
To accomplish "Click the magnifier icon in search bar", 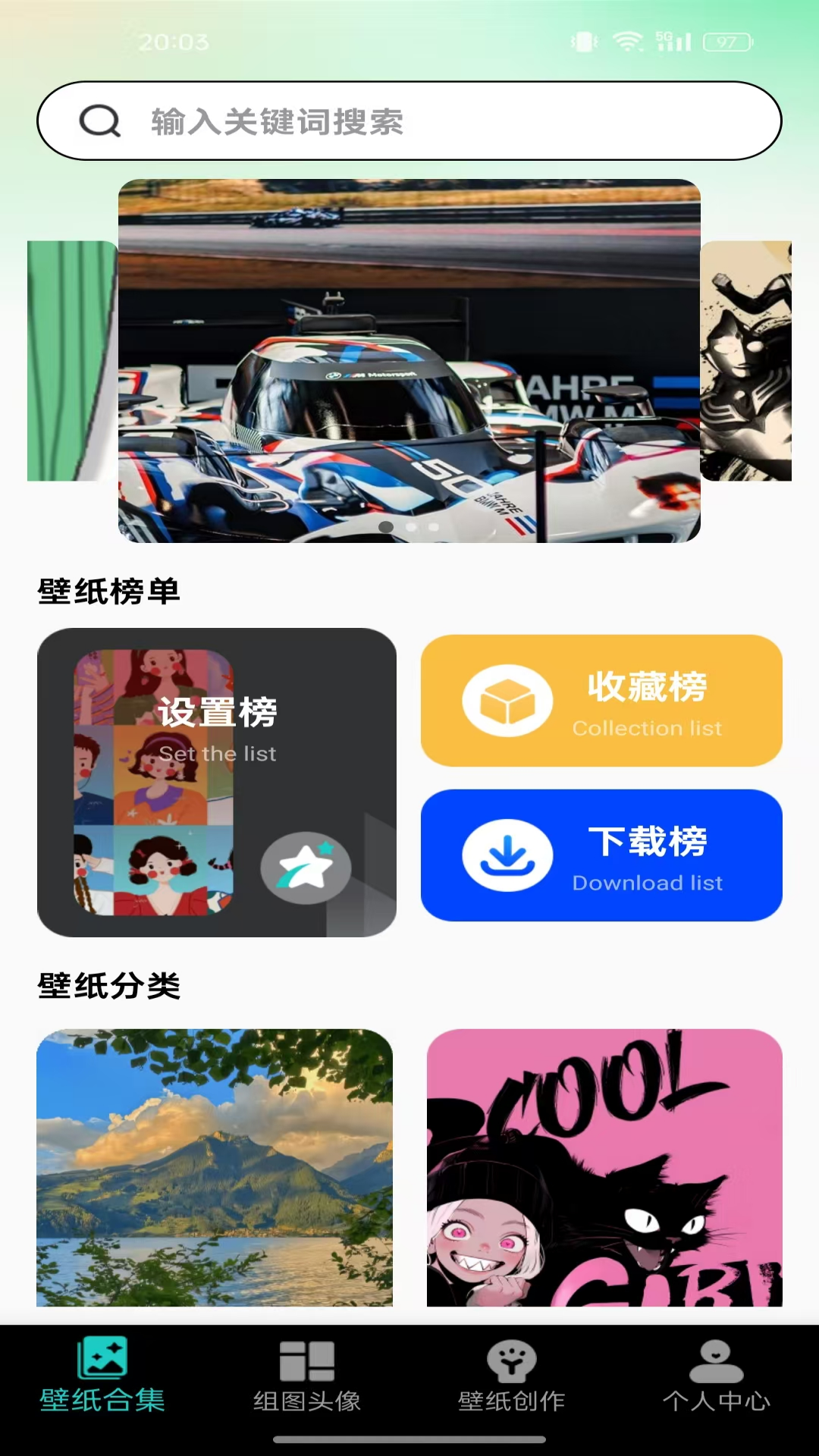I will [99, 121].
